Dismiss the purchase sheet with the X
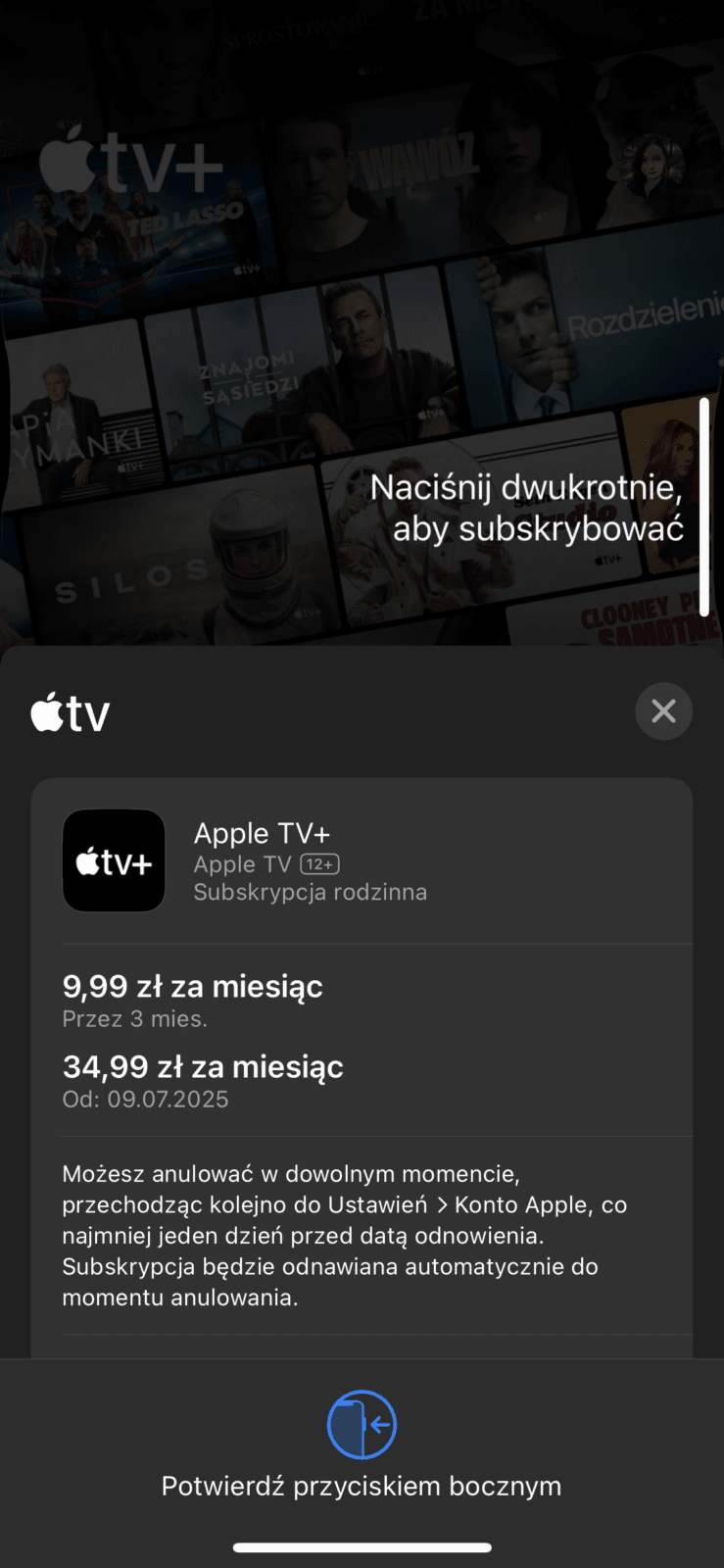 click(663, 710)
